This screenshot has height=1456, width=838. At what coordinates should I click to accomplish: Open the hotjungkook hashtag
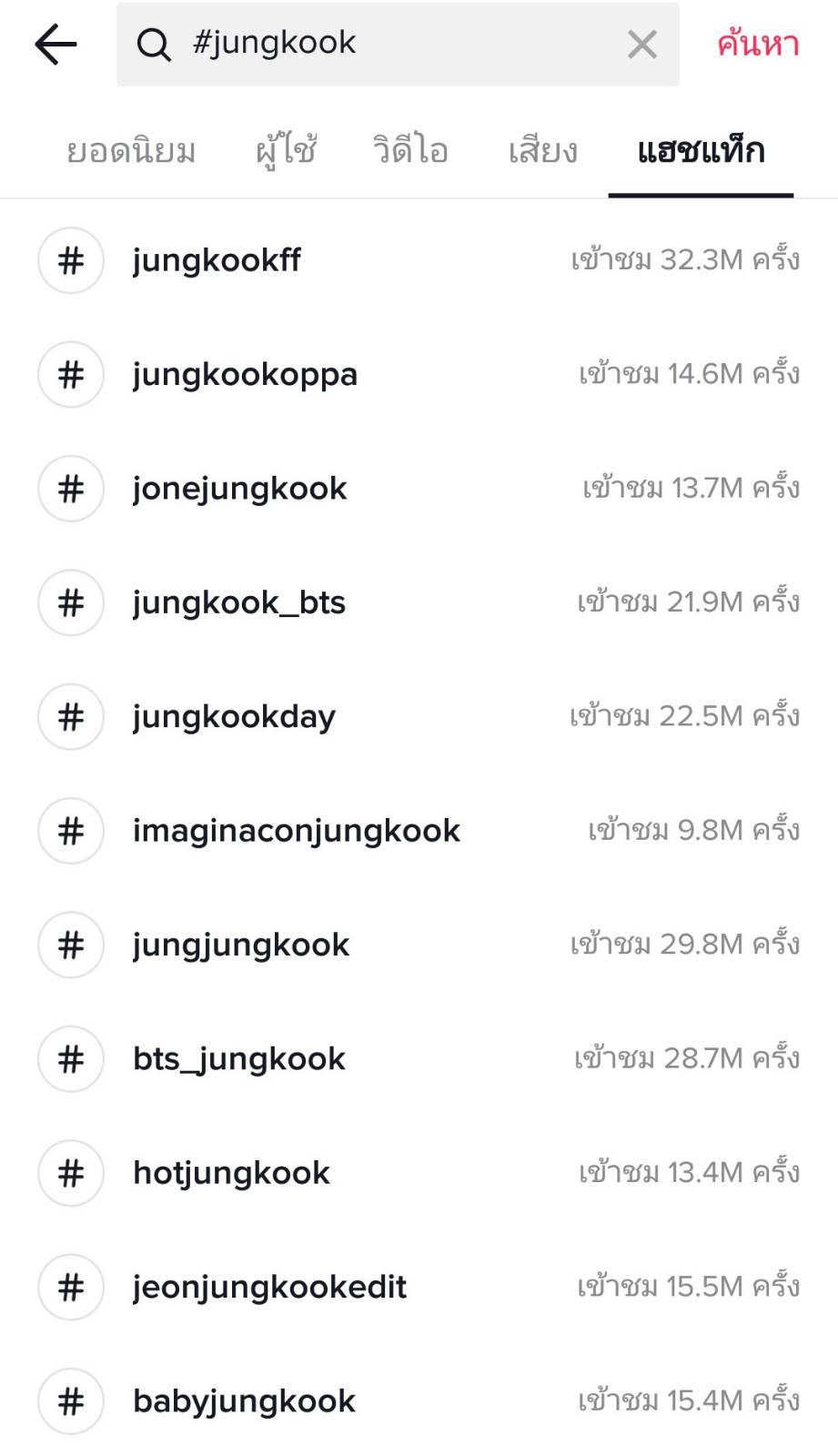point(419,1173)
